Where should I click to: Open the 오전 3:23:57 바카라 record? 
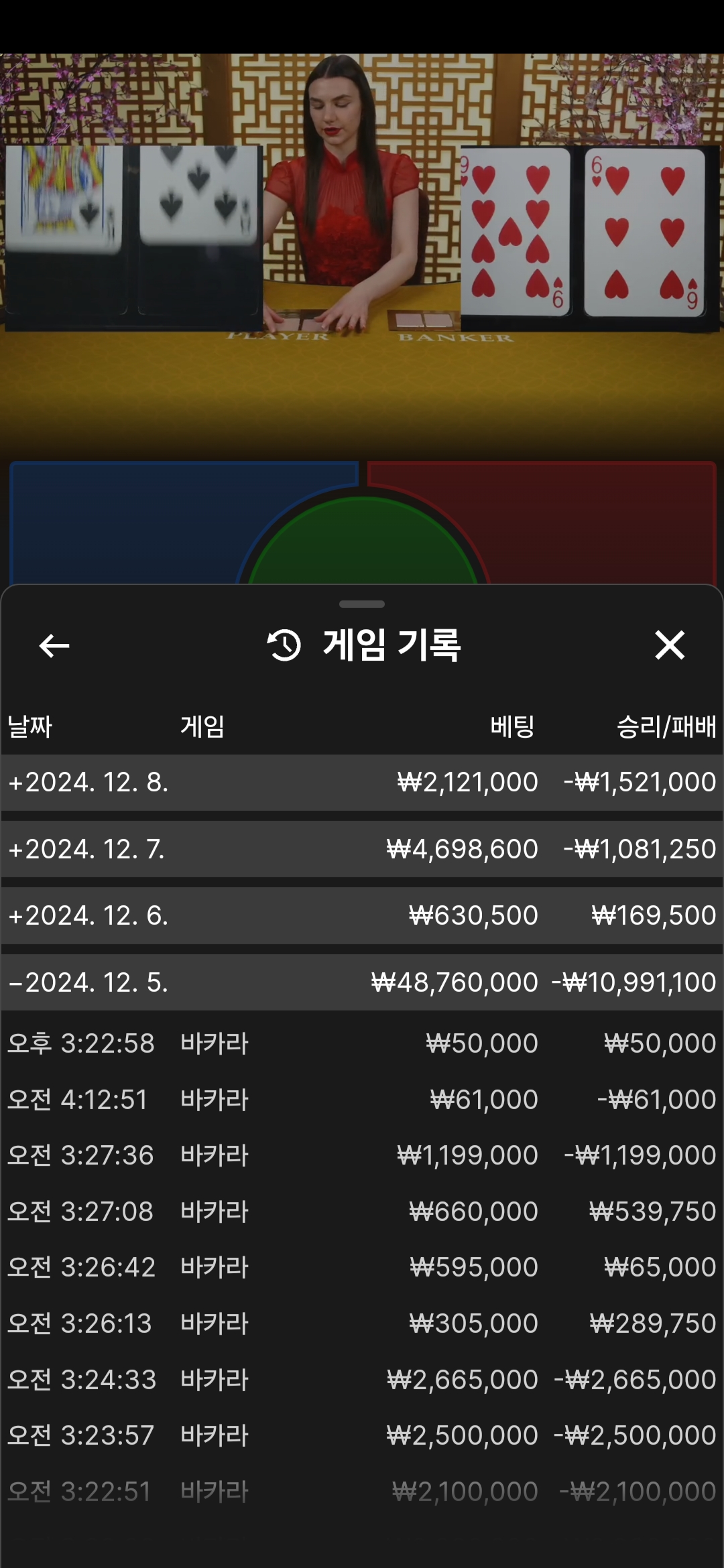click(362, 1435)
